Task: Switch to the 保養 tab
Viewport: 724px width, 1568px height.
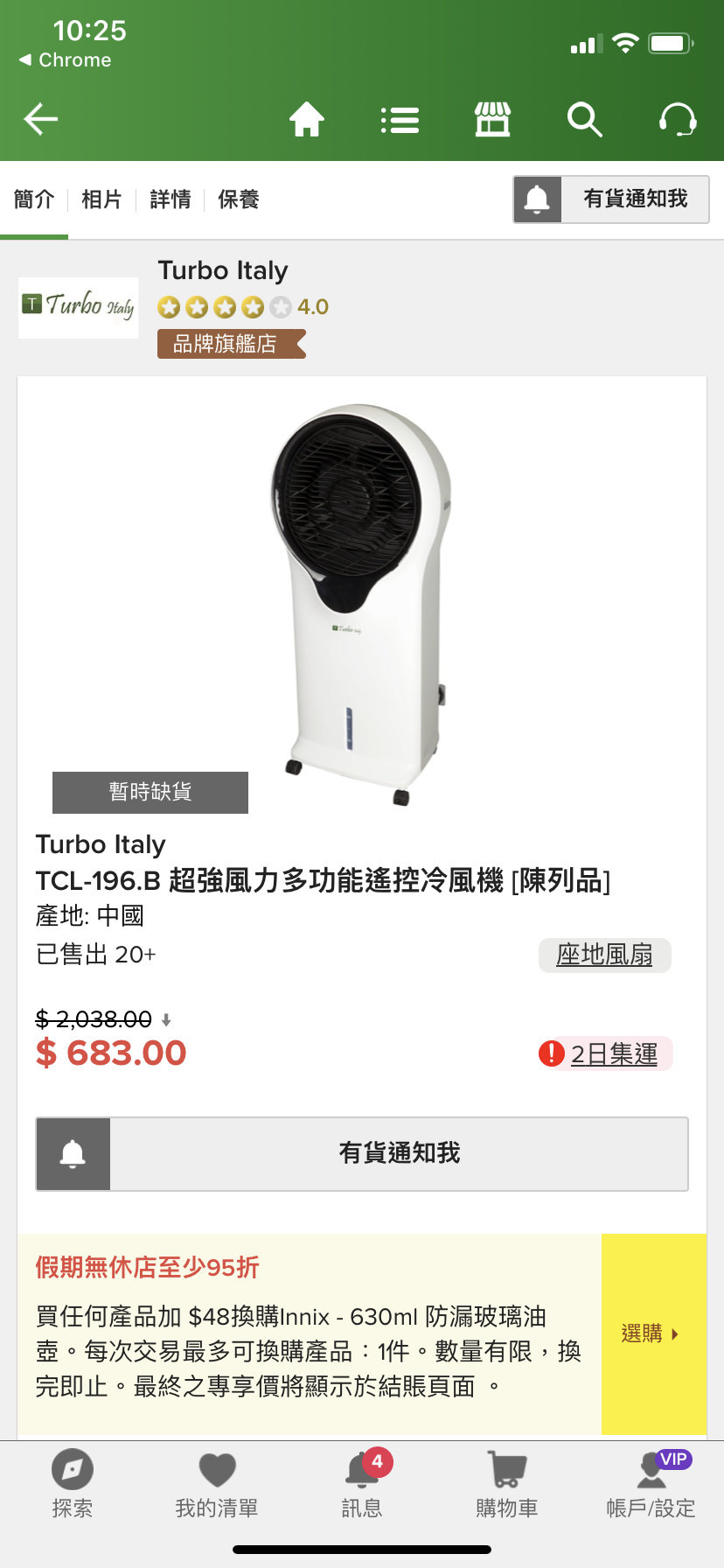Action: click(x=239, y=199)
